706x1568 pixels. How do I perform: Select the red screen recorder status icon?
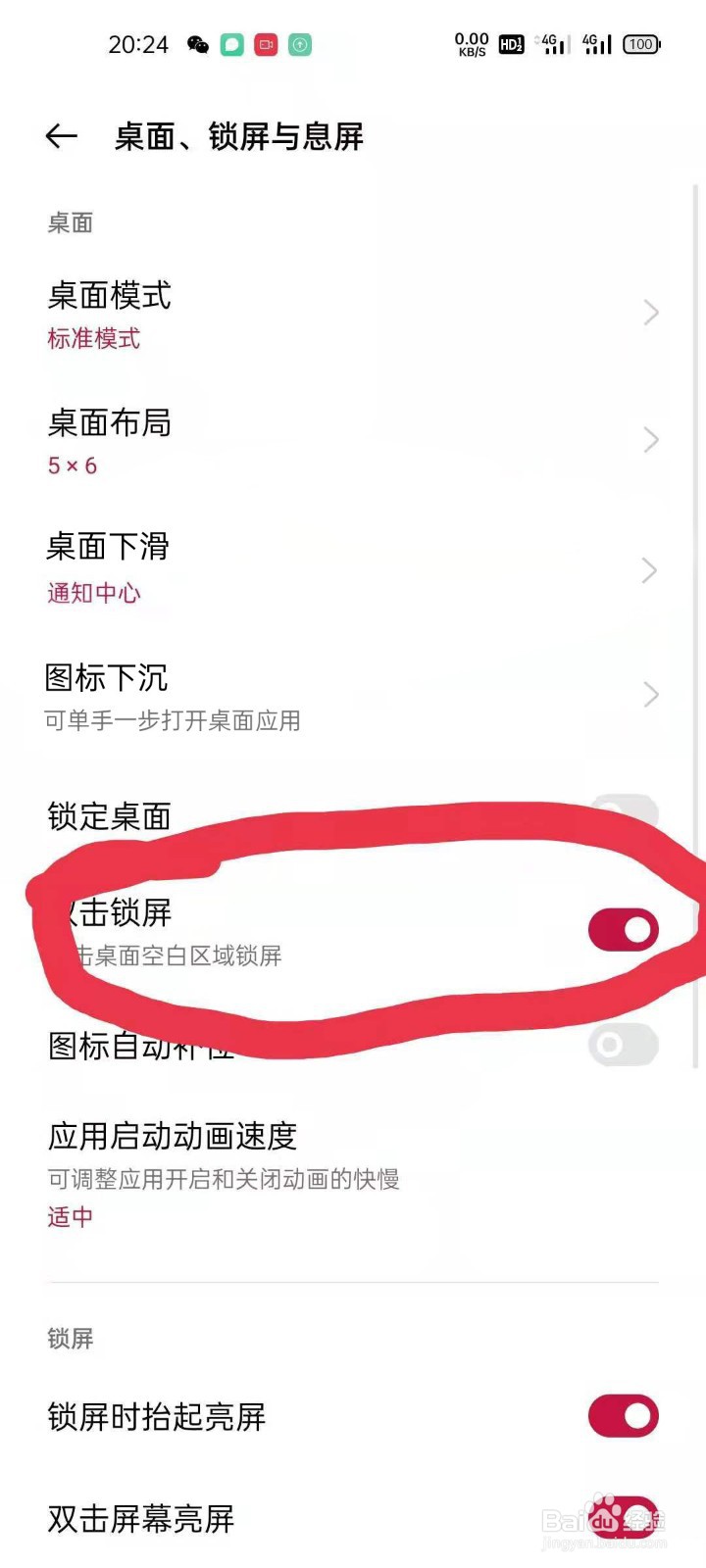[265, 45]
